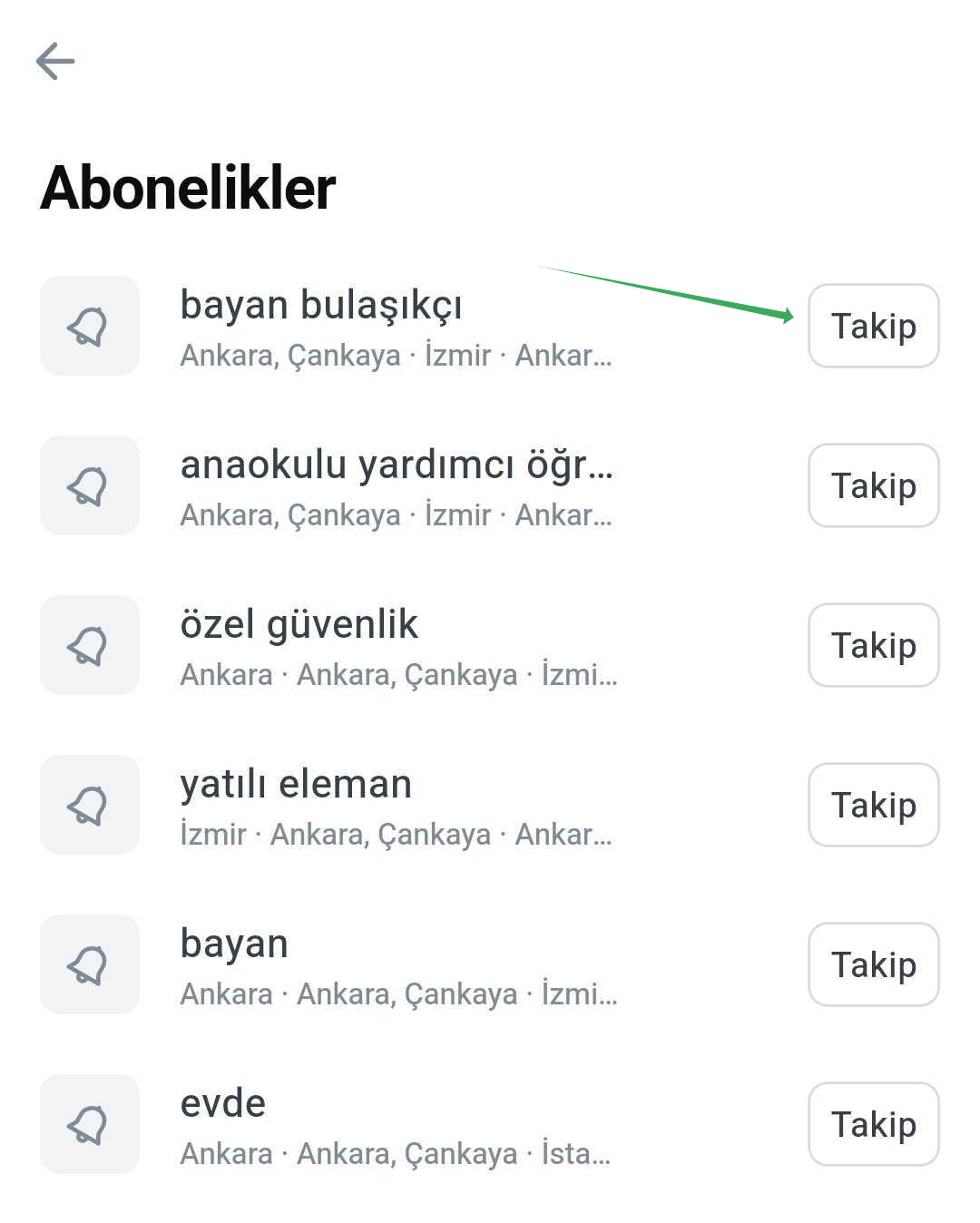Open the bayan subscription row
The image size is (980, 1223).
tap(397, 965)
